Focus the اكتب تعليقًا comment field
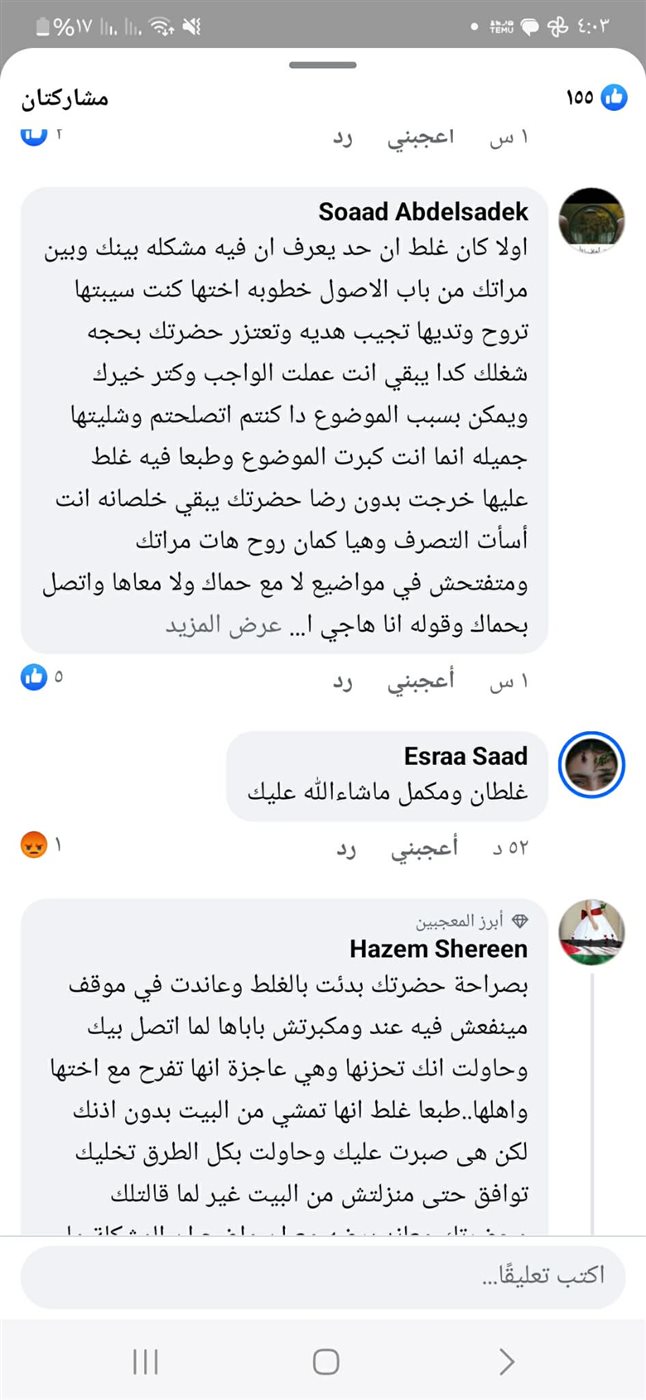The height and width of the screenshot is (1400, 646). [x=322, y=1276]
